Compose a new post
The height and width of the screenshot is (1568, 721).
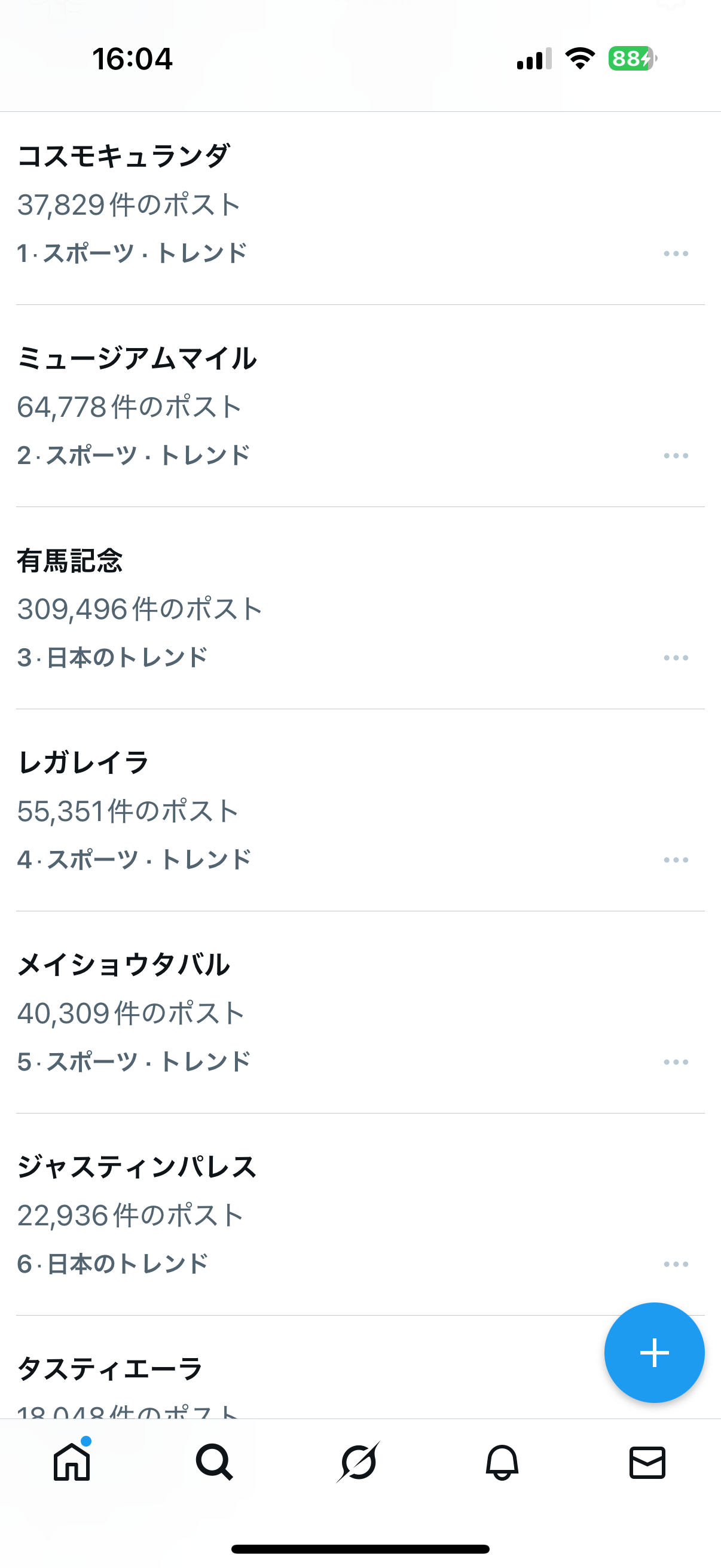click(654, 1353)
